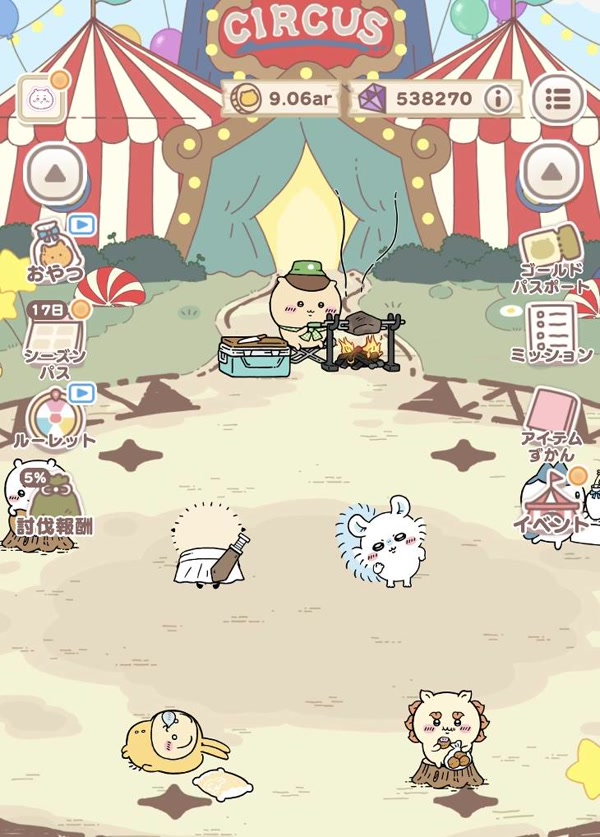Tap the info icon beside gem count
Viewport: 600px width, 837px height.
click(498, 99)
